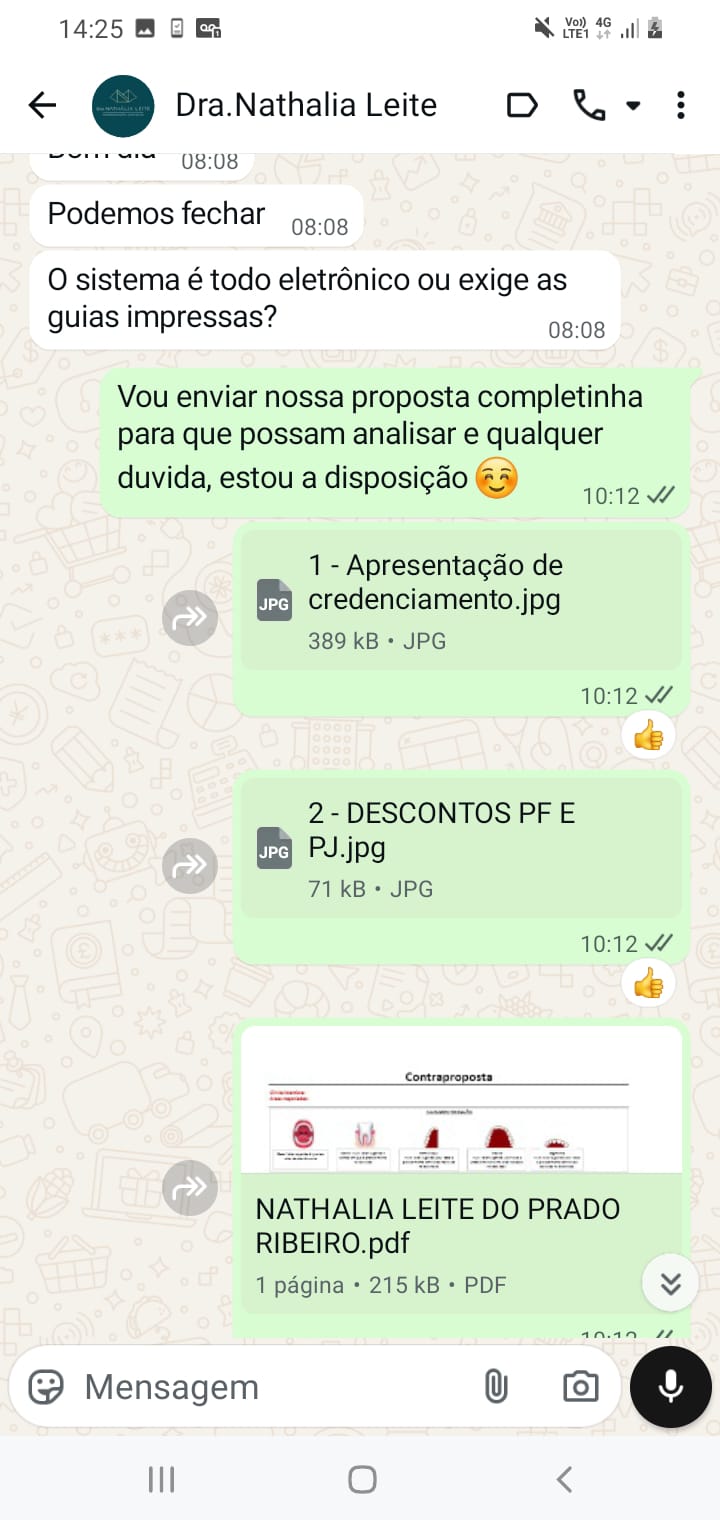Forward the NATHALIA LEITE DO PRADO RIBEIRO pdf
This screenshot has height=1520, width=720.
tap(190, 1187)
